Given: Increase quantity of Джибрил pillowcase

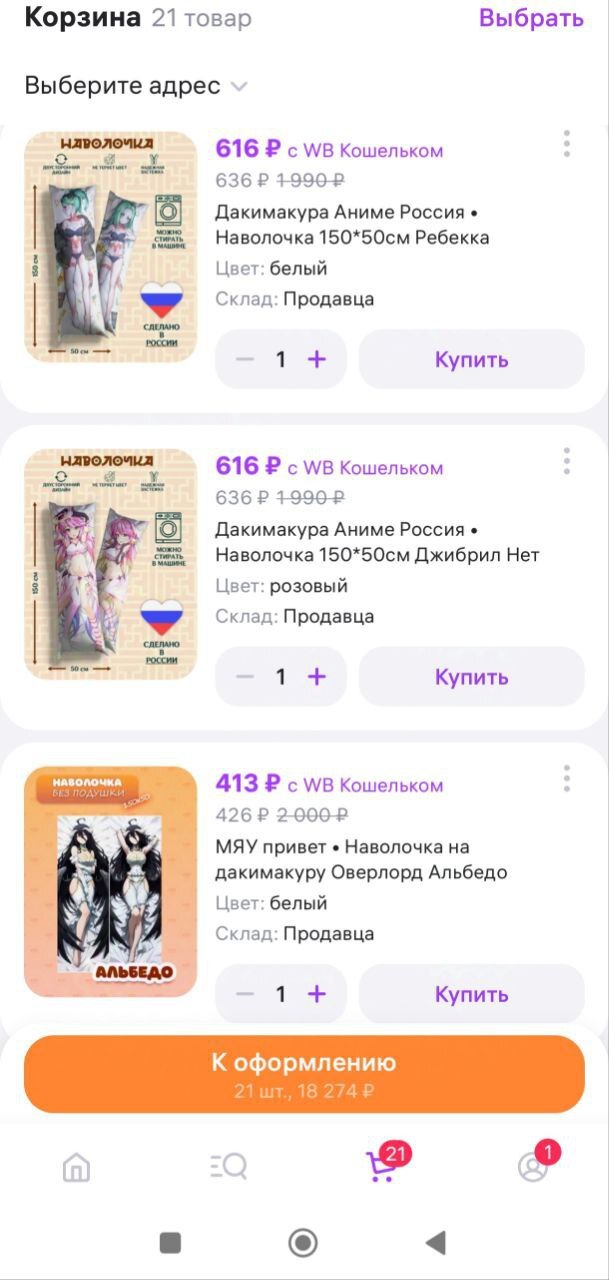Looking at the screenshot, I should 317,677.
